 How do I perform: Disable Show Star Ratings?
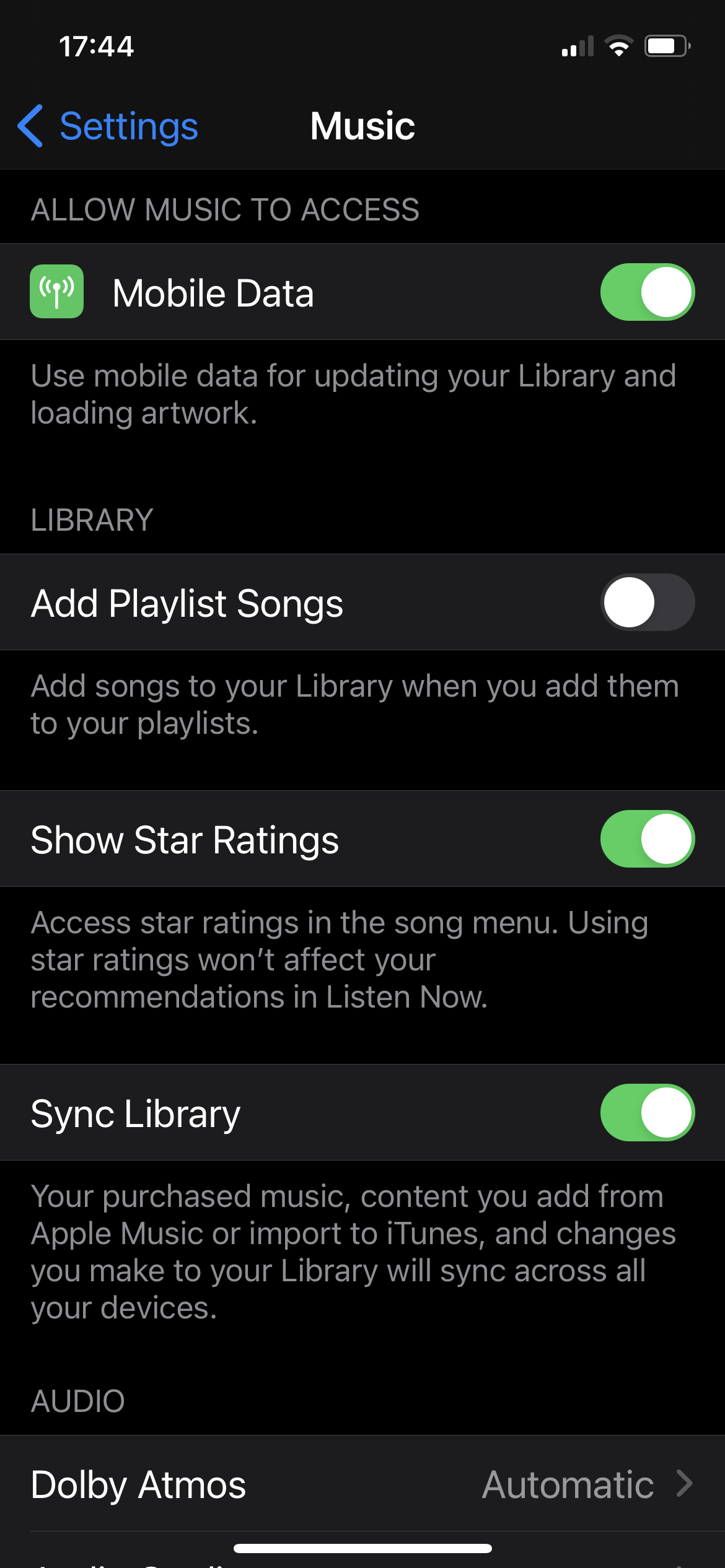(647, 839)
